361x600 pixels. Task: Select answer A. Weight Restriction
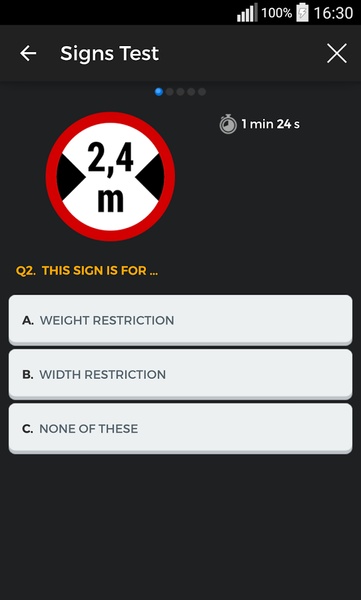tap(180, 320)
